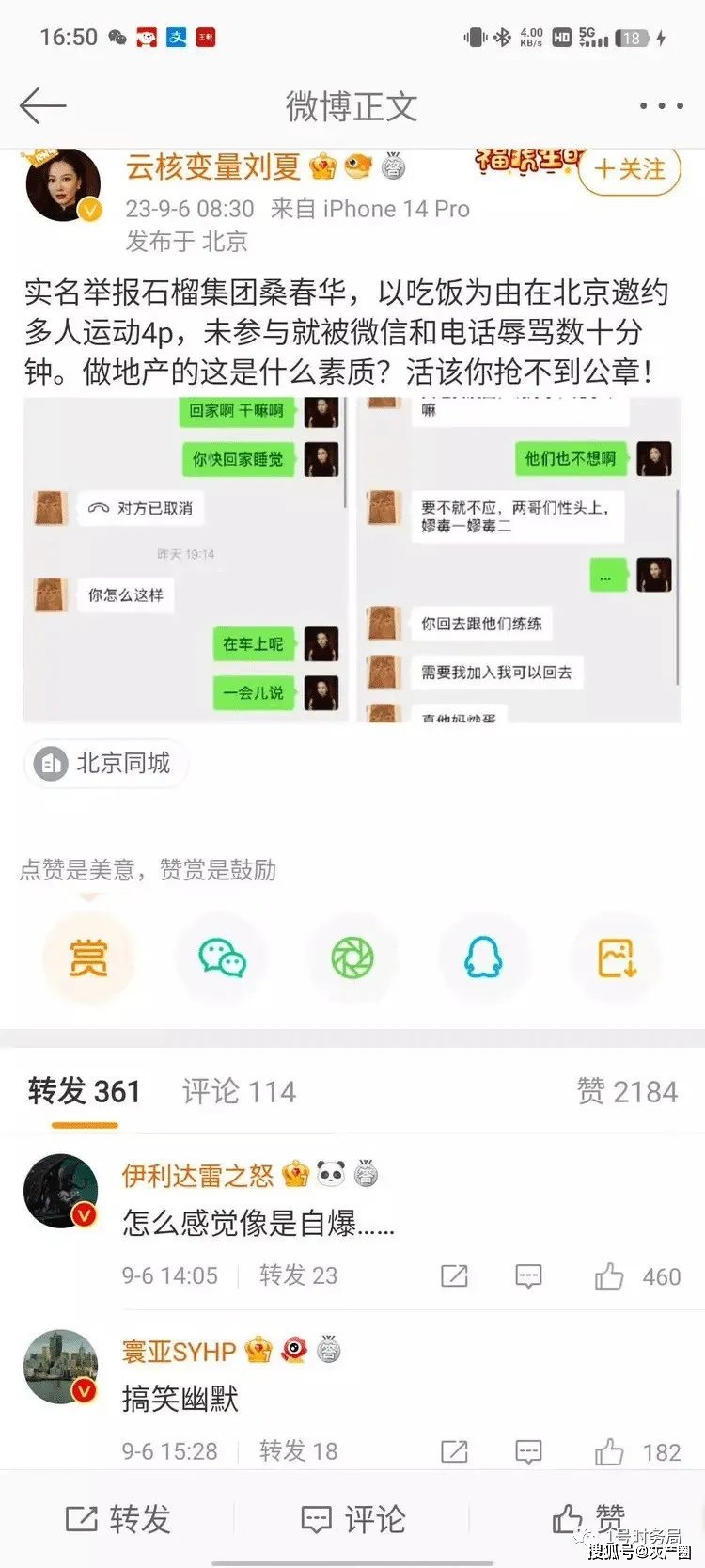Share to WeChat Moments
Viewport: 705px width, 1568px height.
[352, 958]
